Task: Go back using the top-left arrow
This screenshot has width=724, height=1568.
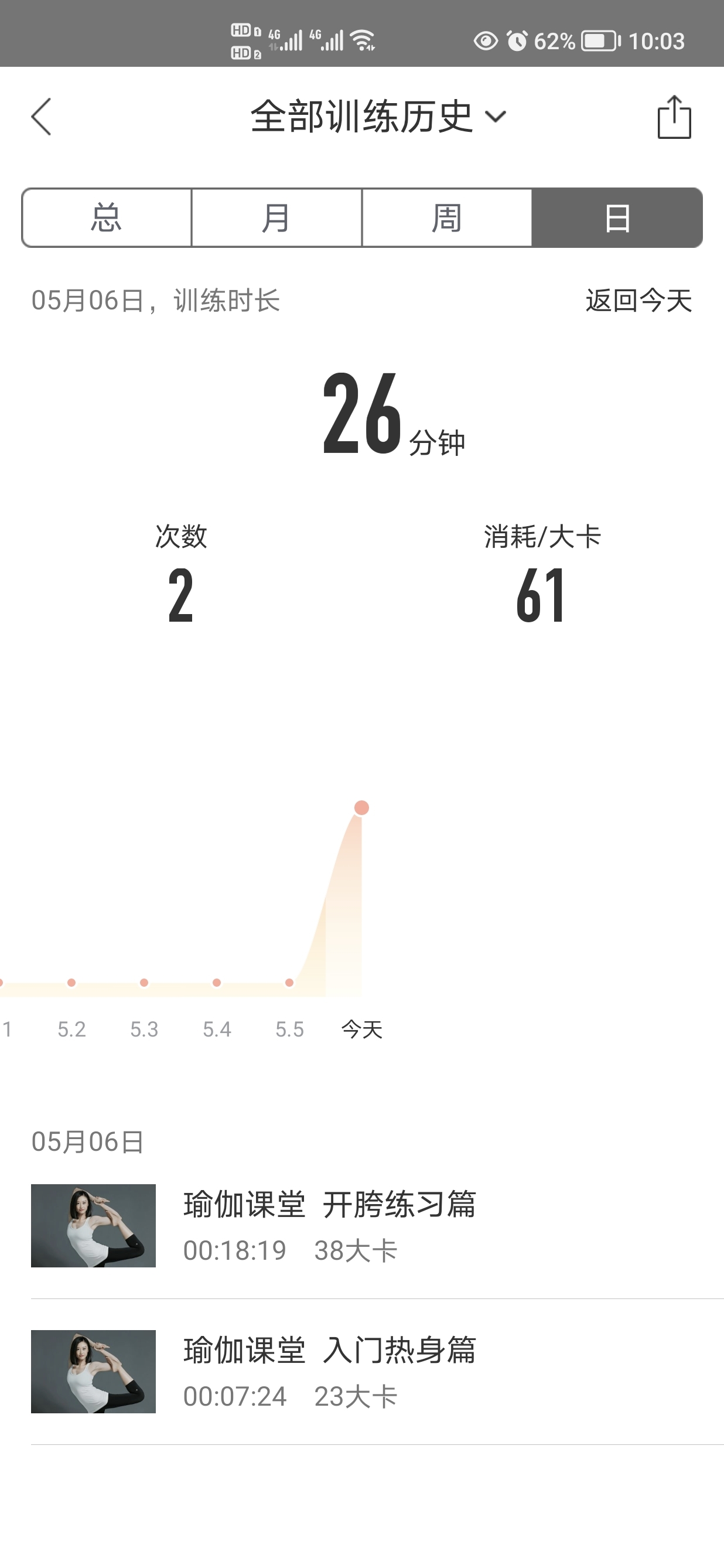Action: pyautogui.click(x=42, y=116)
